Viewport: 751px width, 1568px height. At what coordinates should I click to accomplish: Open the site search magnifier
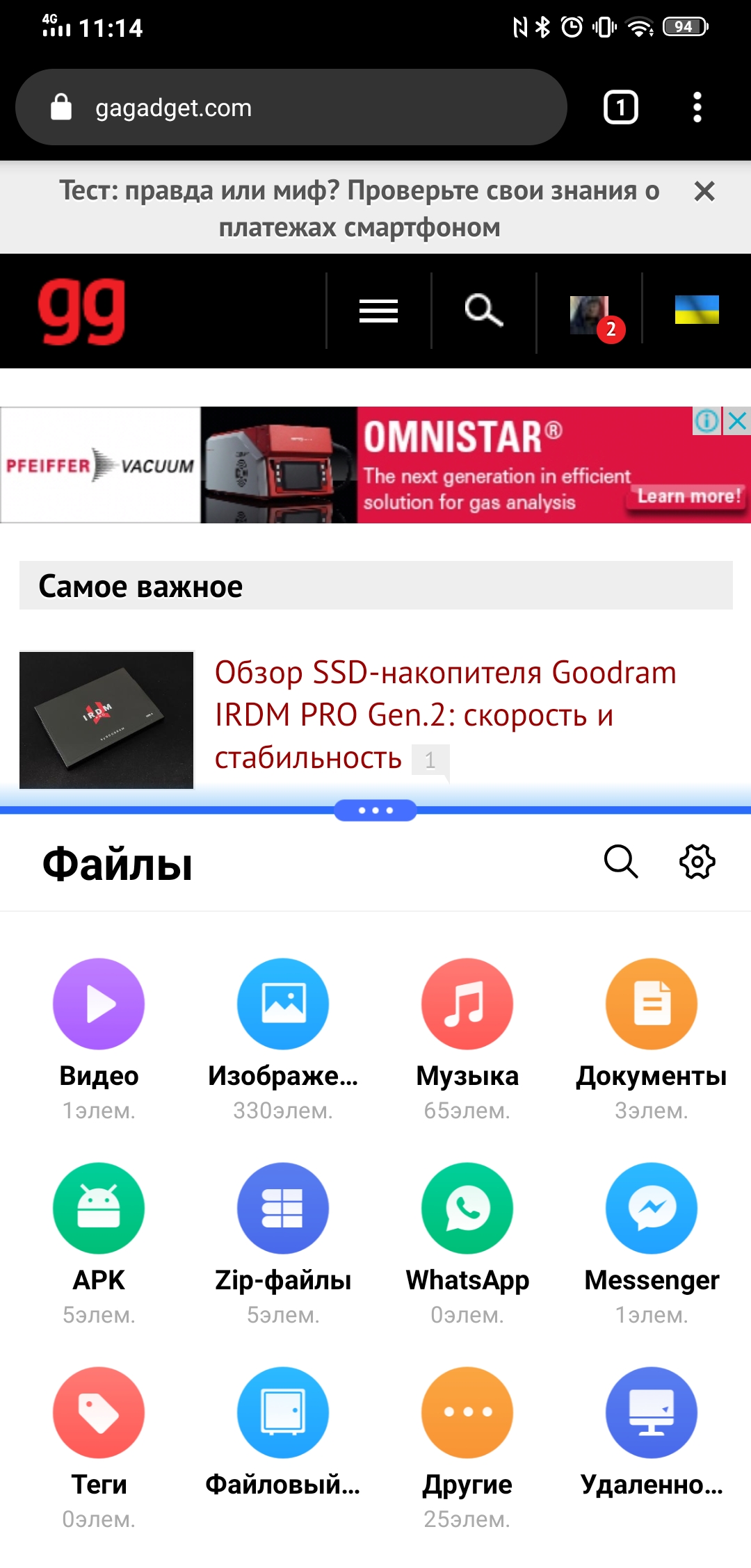tap(483, 311)
